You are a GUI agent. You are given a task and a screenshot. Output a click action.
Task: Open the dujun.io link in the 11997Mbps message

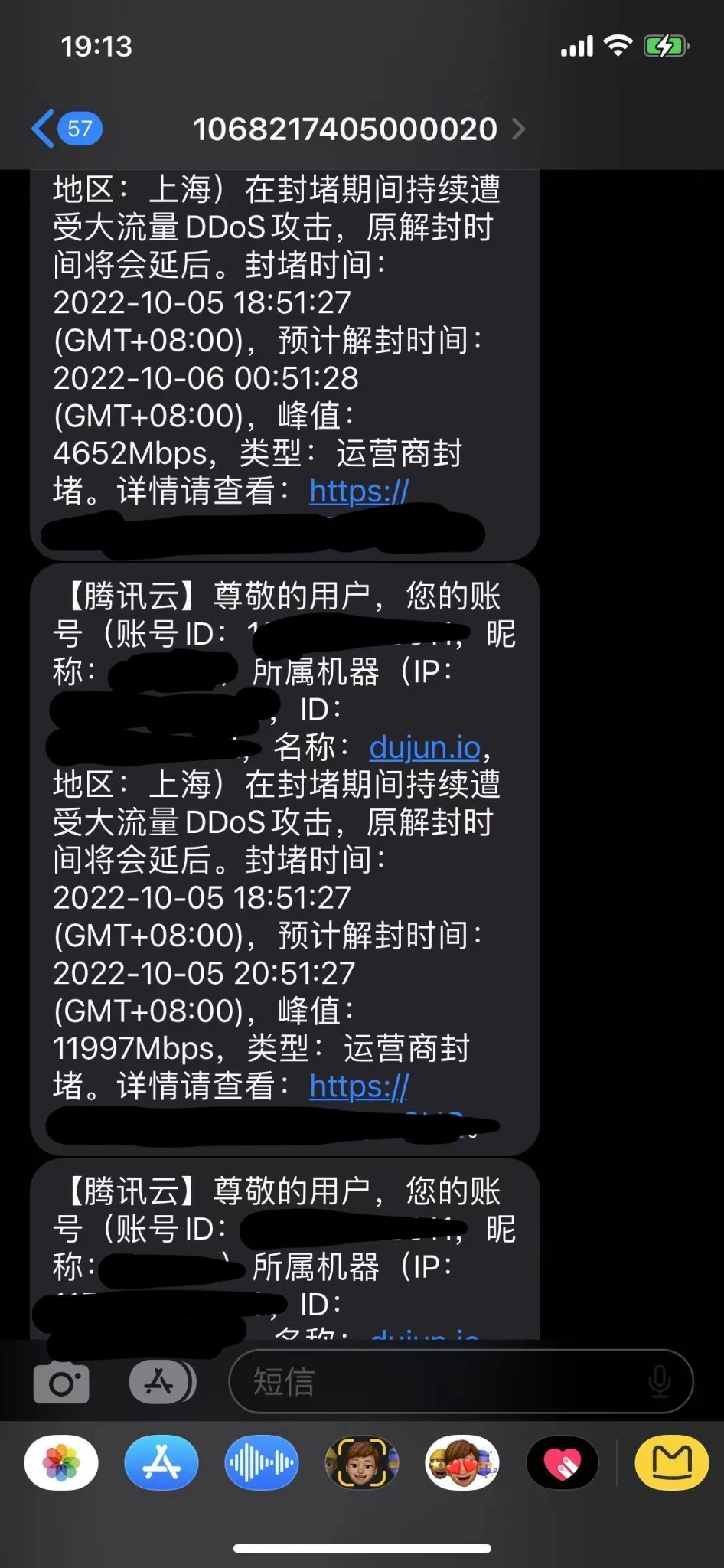pos(424,748)
